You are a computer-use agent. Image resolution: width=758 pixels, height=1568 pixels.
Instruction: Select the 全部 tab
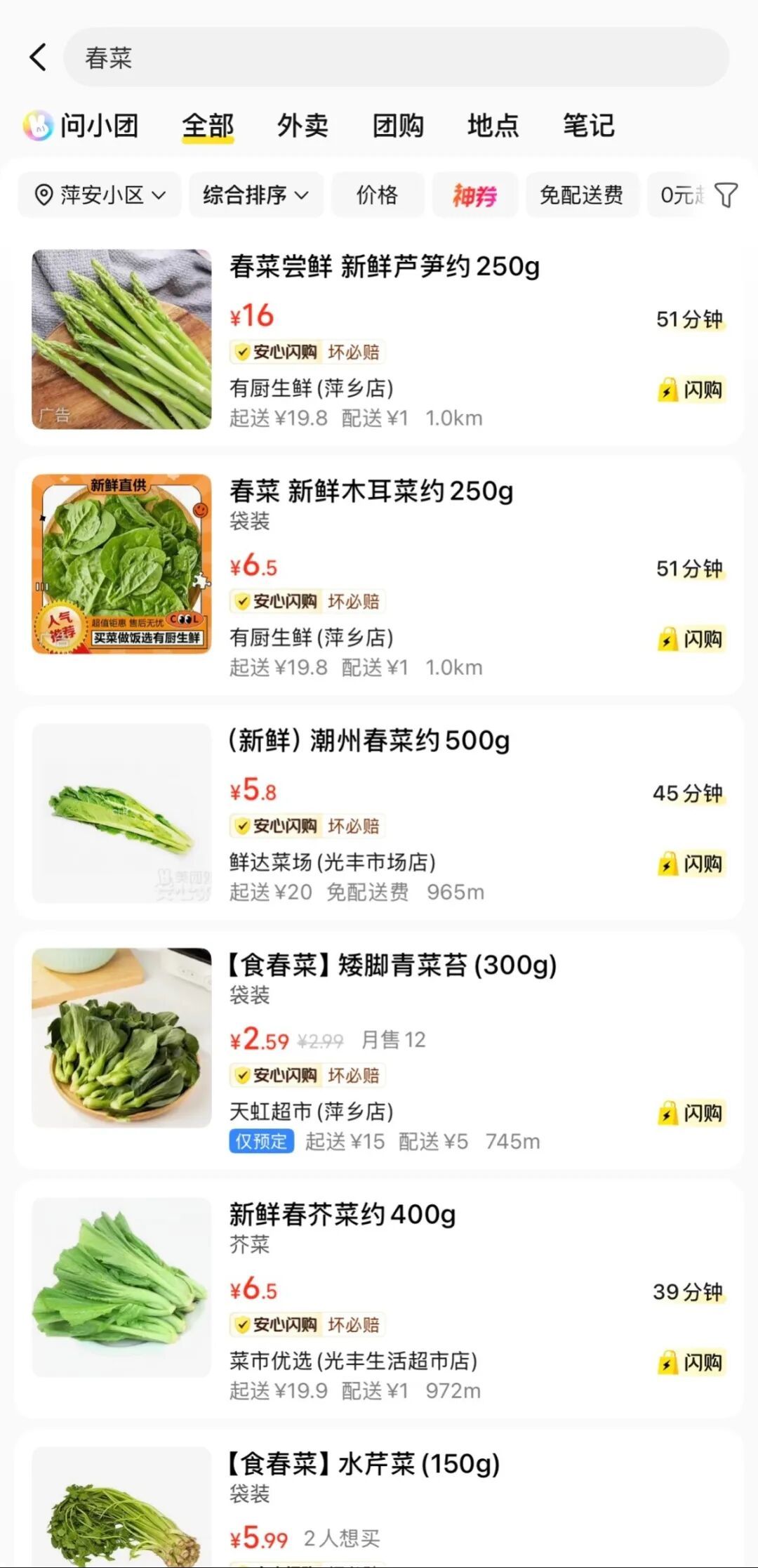point(208,126)
